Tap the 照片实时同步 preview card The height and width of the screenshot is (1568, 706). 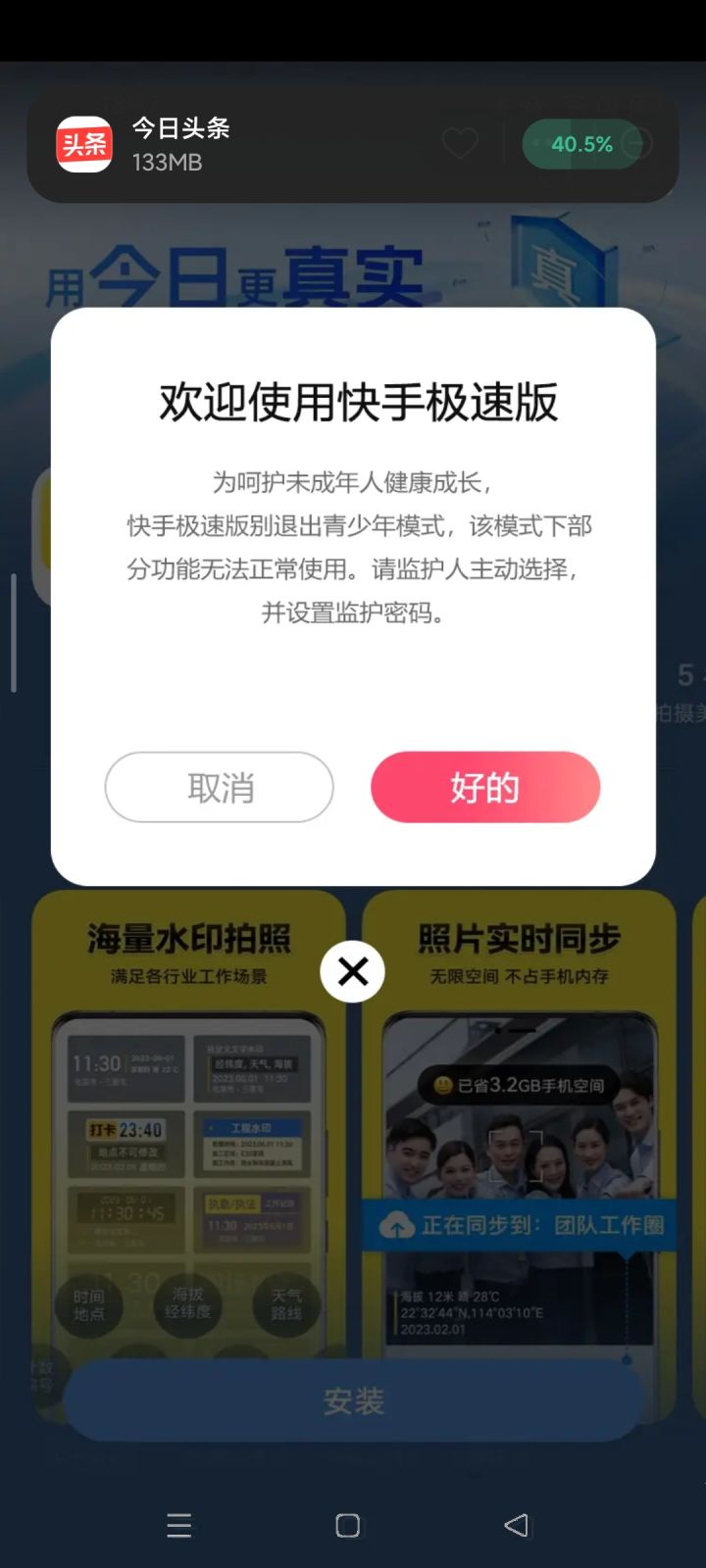click(x=518, y=1127)
